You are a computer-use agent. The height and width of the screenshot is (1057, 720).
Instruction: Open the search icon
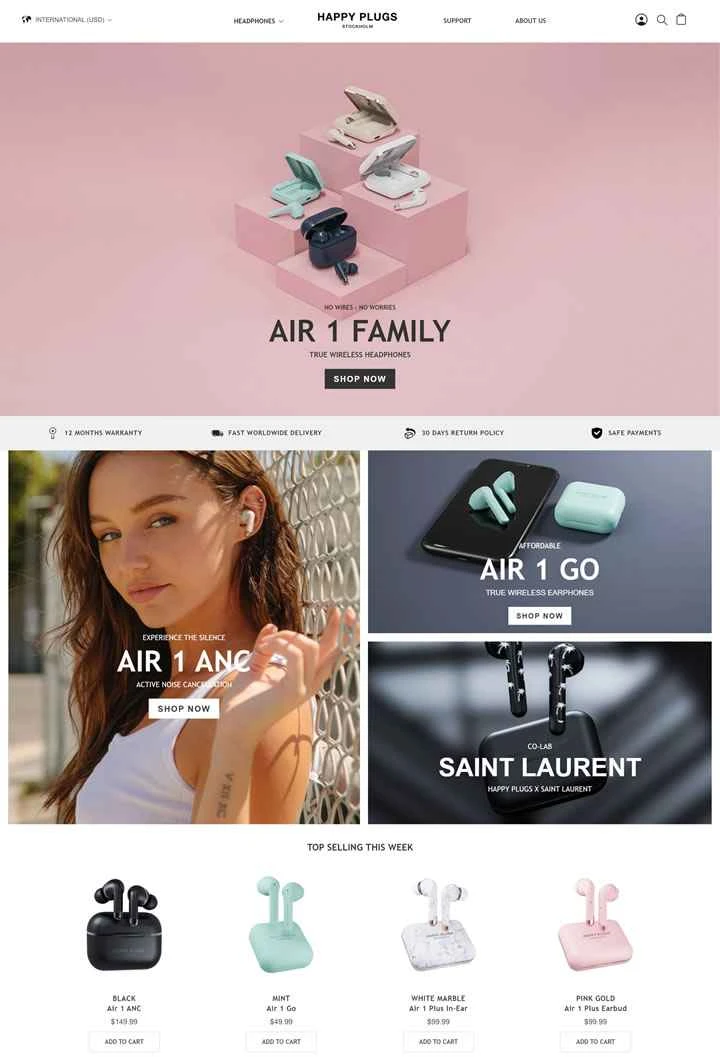point(662,20)
